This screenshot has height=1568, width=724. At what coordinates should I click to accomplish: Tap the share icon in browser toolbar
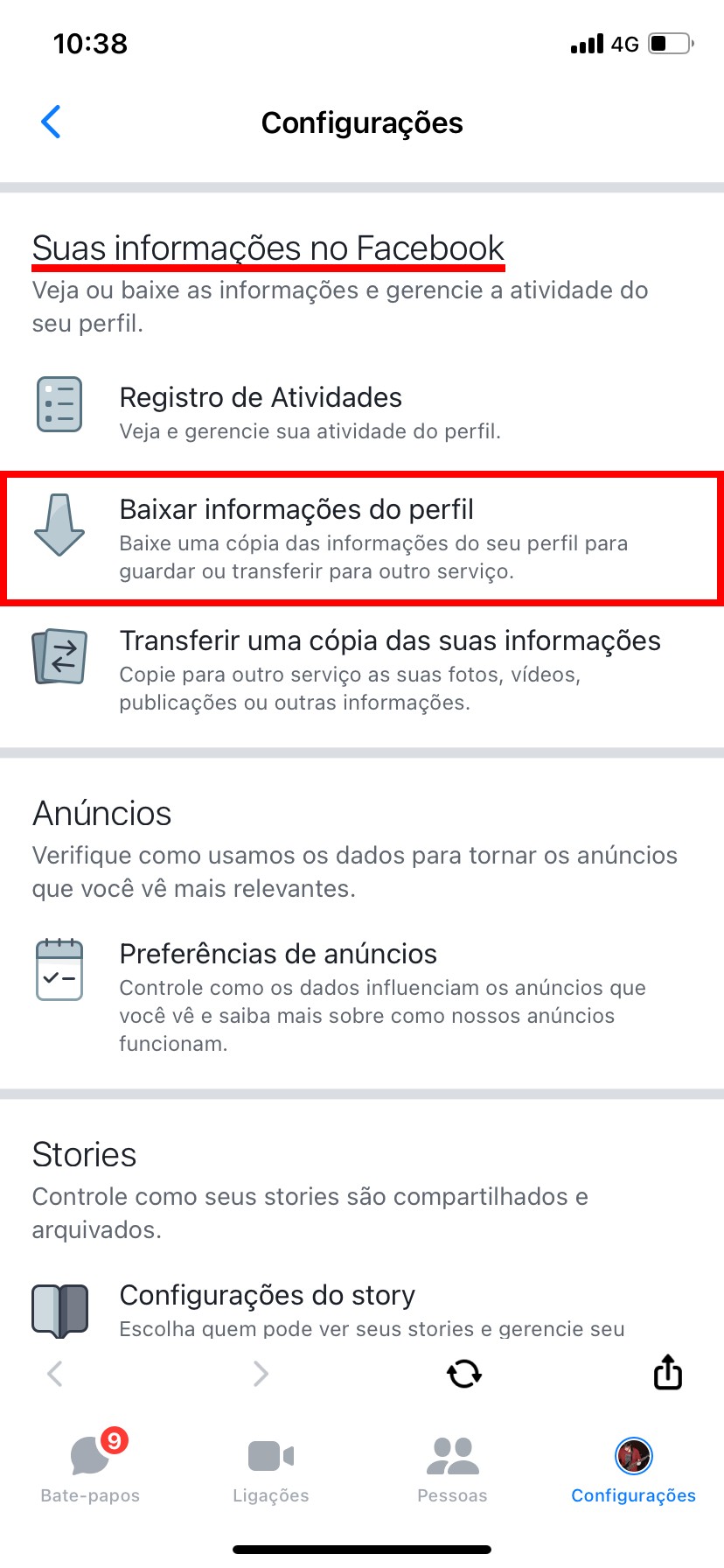[x=668, y=1373]
